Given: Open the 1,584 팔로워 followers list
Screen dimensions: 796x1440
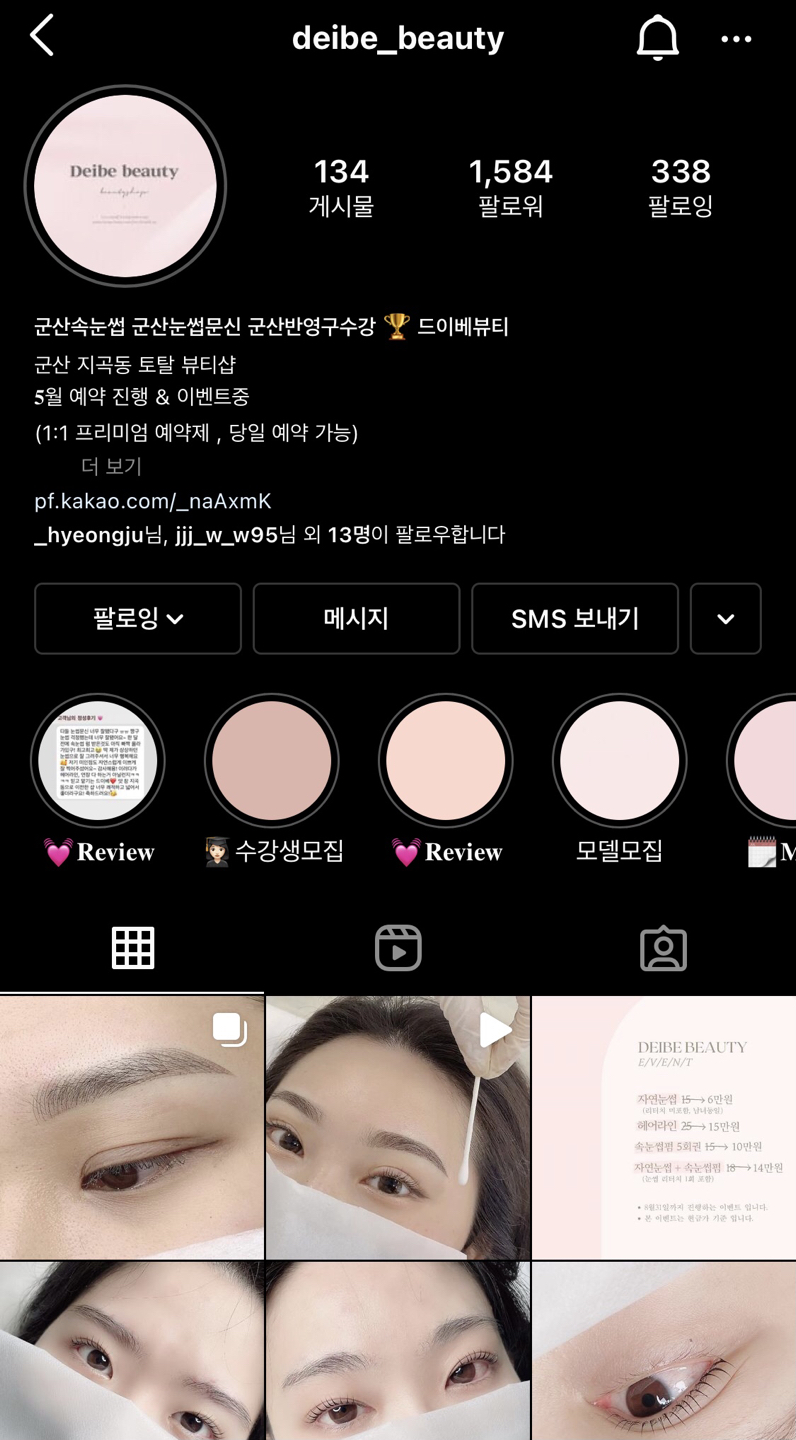Looking at the screenshot, I should click(x=510, y=187).
